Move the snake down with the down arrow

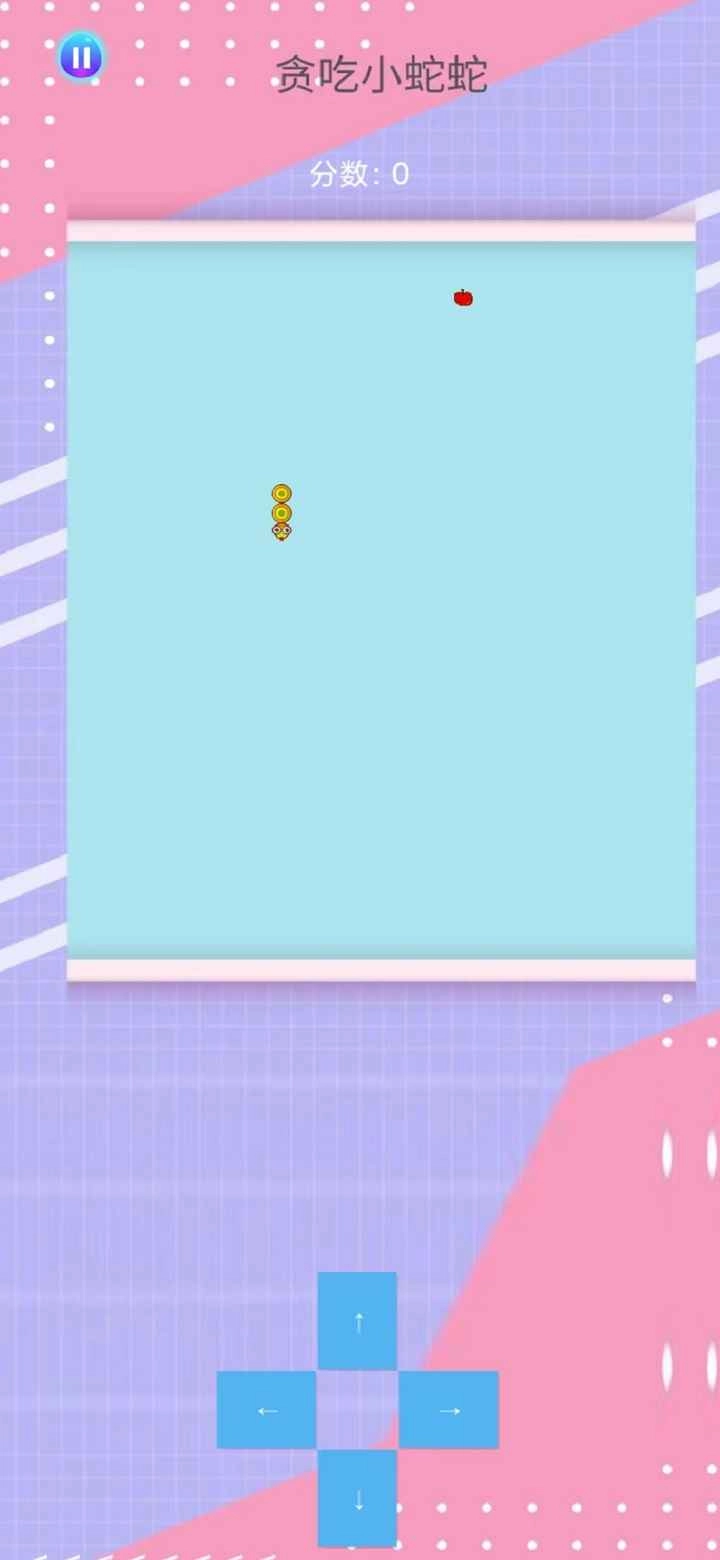pos(358,1498)
